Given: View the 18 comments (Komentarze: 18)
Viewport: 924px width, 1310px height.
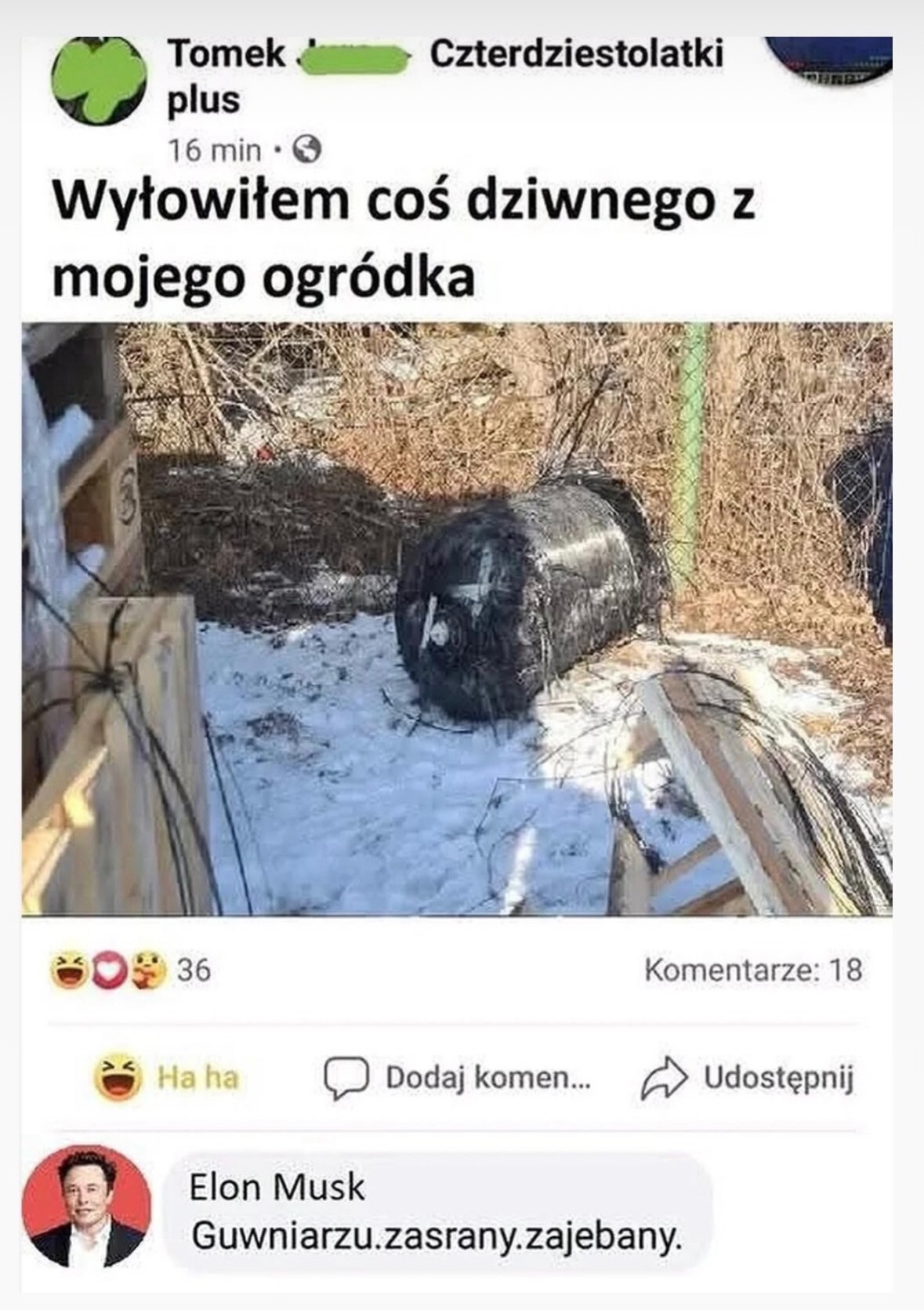Looking at the screenshot, I should (x=752, y=970).
